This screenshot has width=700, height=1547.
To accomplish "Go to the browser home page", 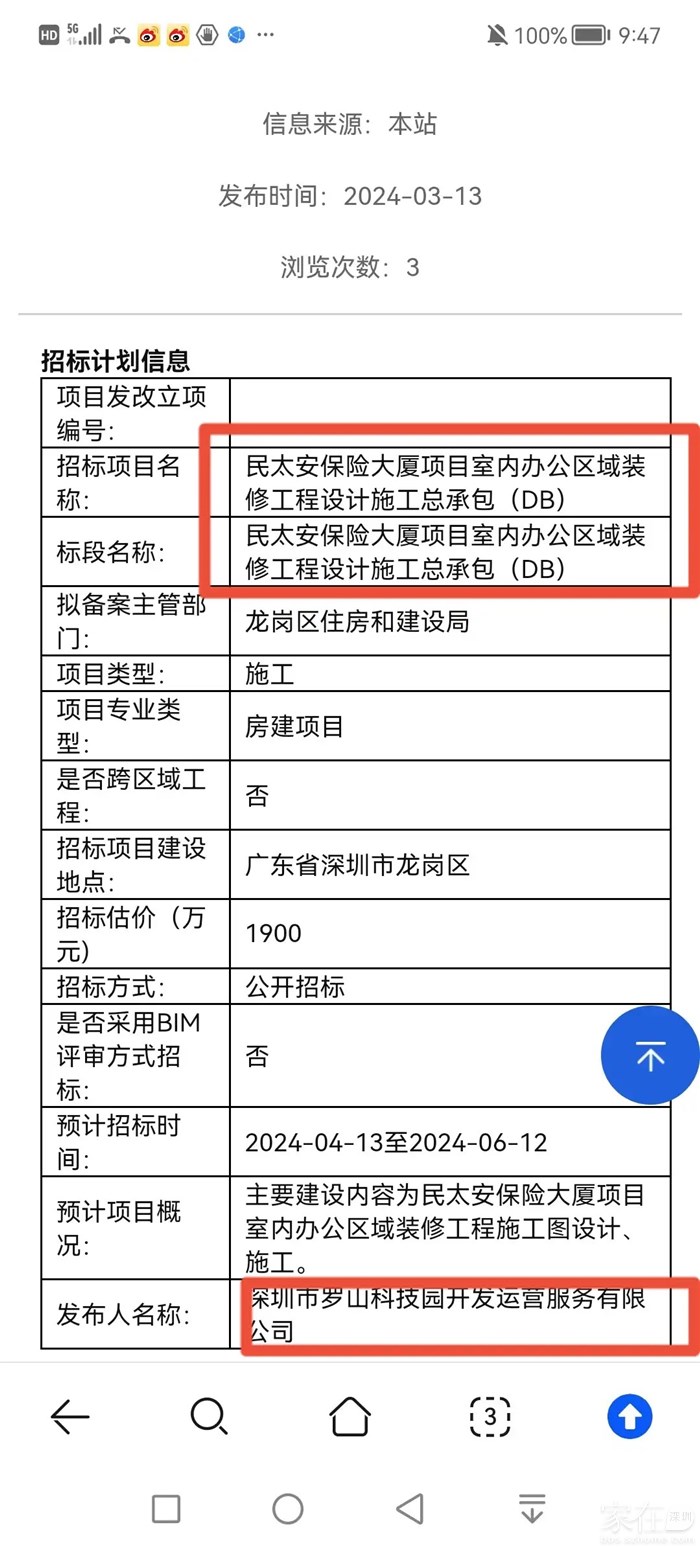I will (x=349, y=1416).
